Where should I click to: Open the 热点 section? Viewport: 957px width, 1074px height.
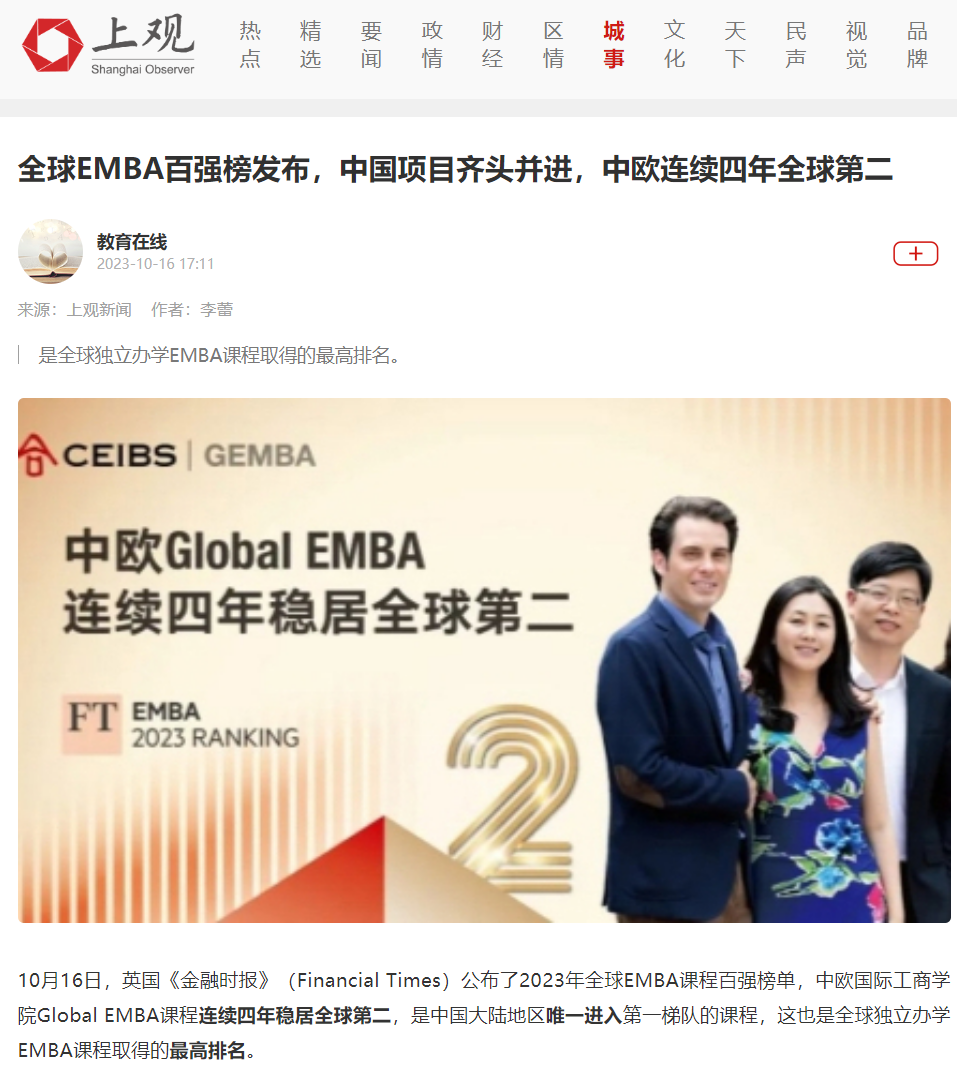(x=250, y=45)
